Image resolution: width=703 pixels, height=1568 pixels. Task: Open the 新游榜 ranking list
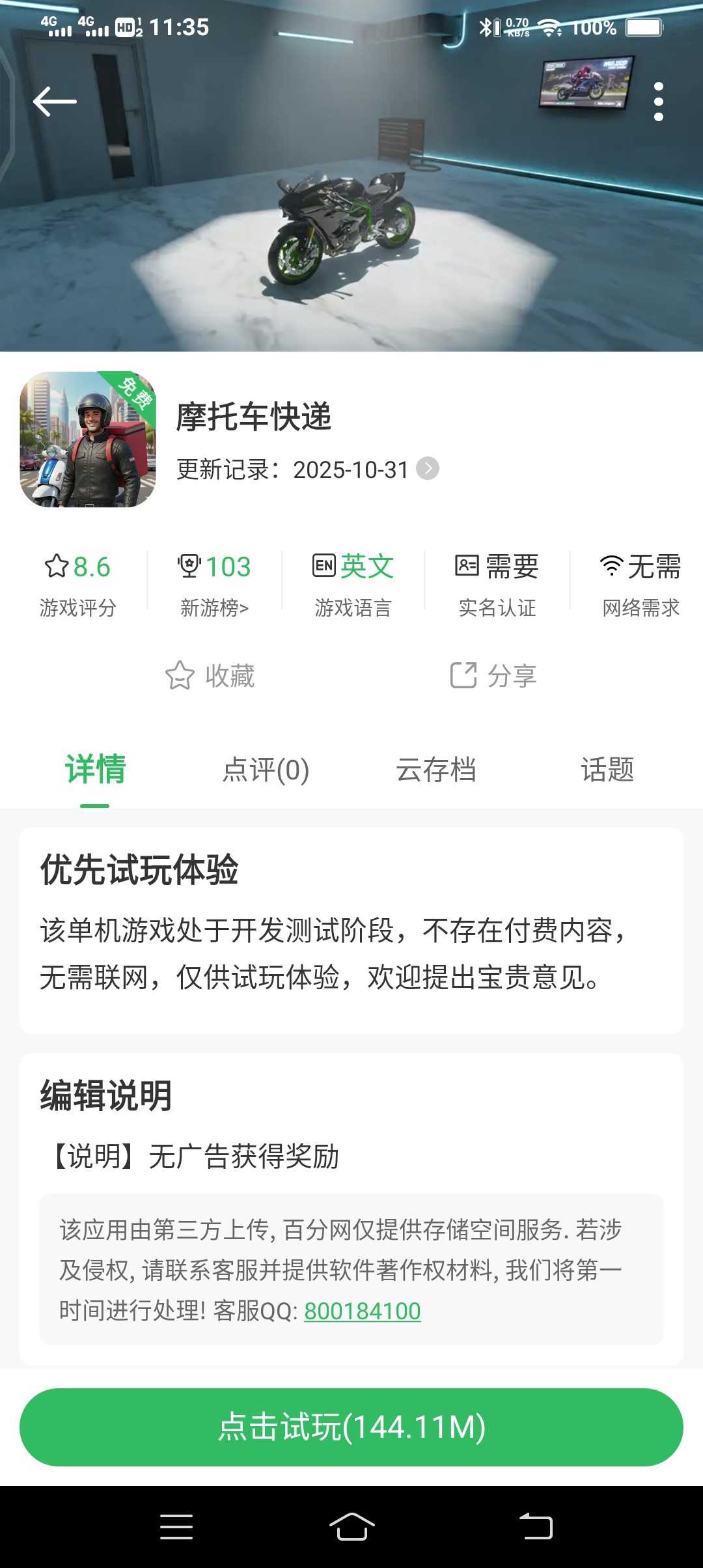pyautogui.click(x=215, y=608)
